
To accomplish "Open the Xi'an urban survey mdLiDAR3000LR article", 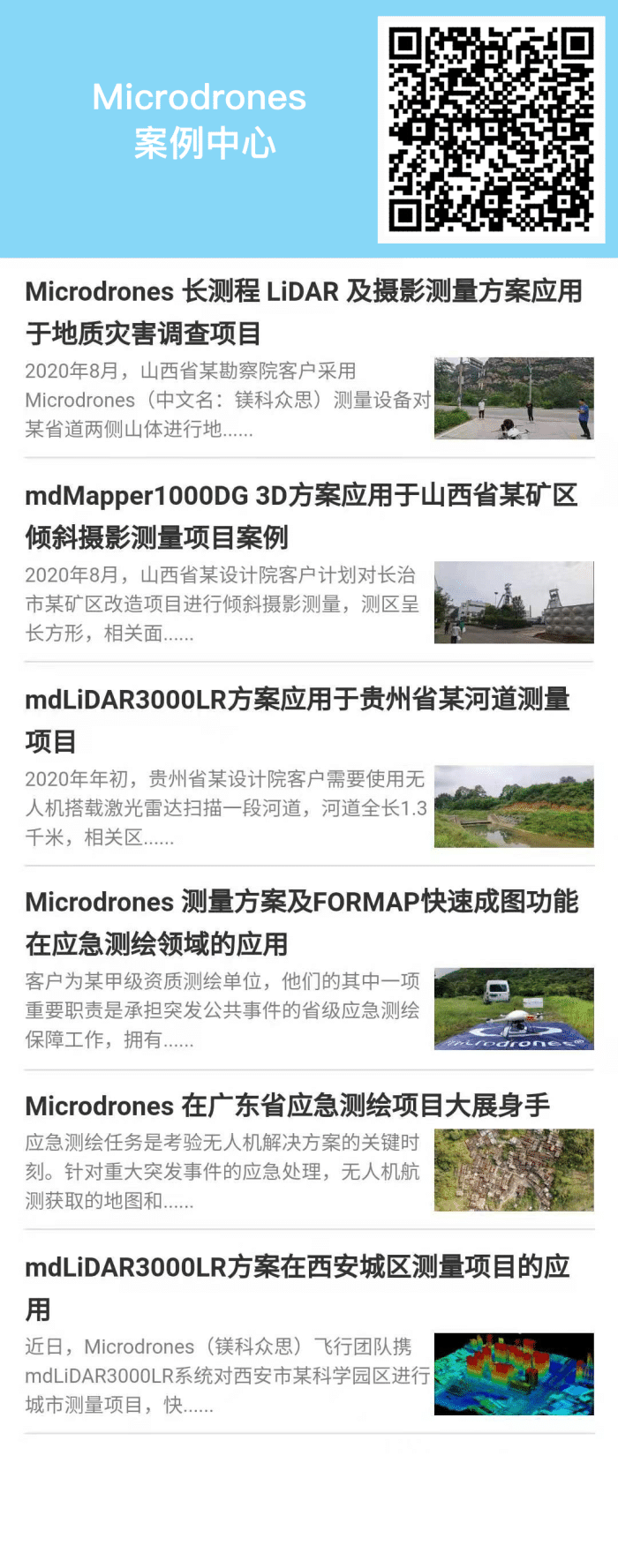I will (x=298, y=1287).
